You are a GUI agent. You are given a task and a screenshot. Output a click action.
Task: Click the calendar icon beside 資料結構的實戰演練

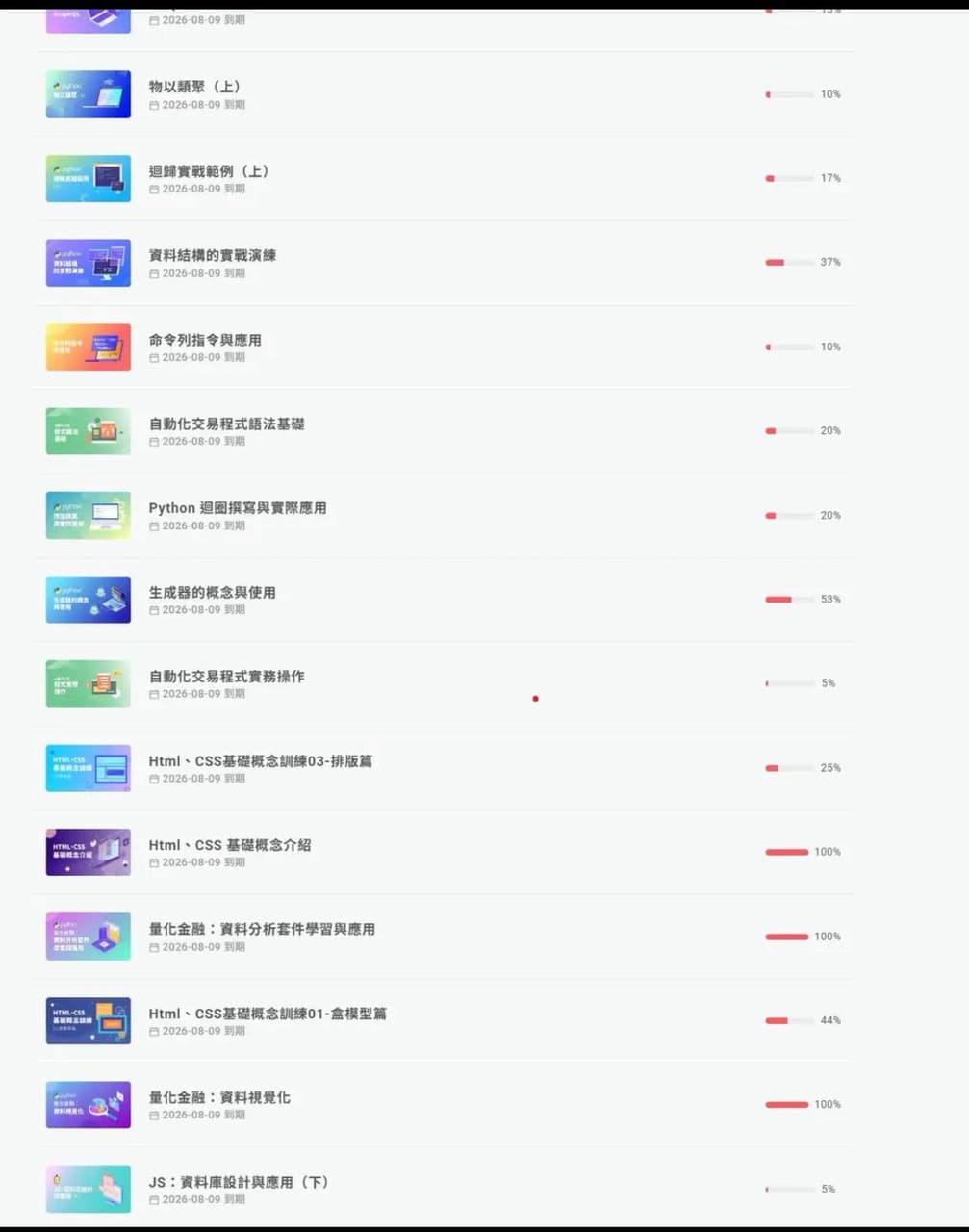tap(155, 273)
